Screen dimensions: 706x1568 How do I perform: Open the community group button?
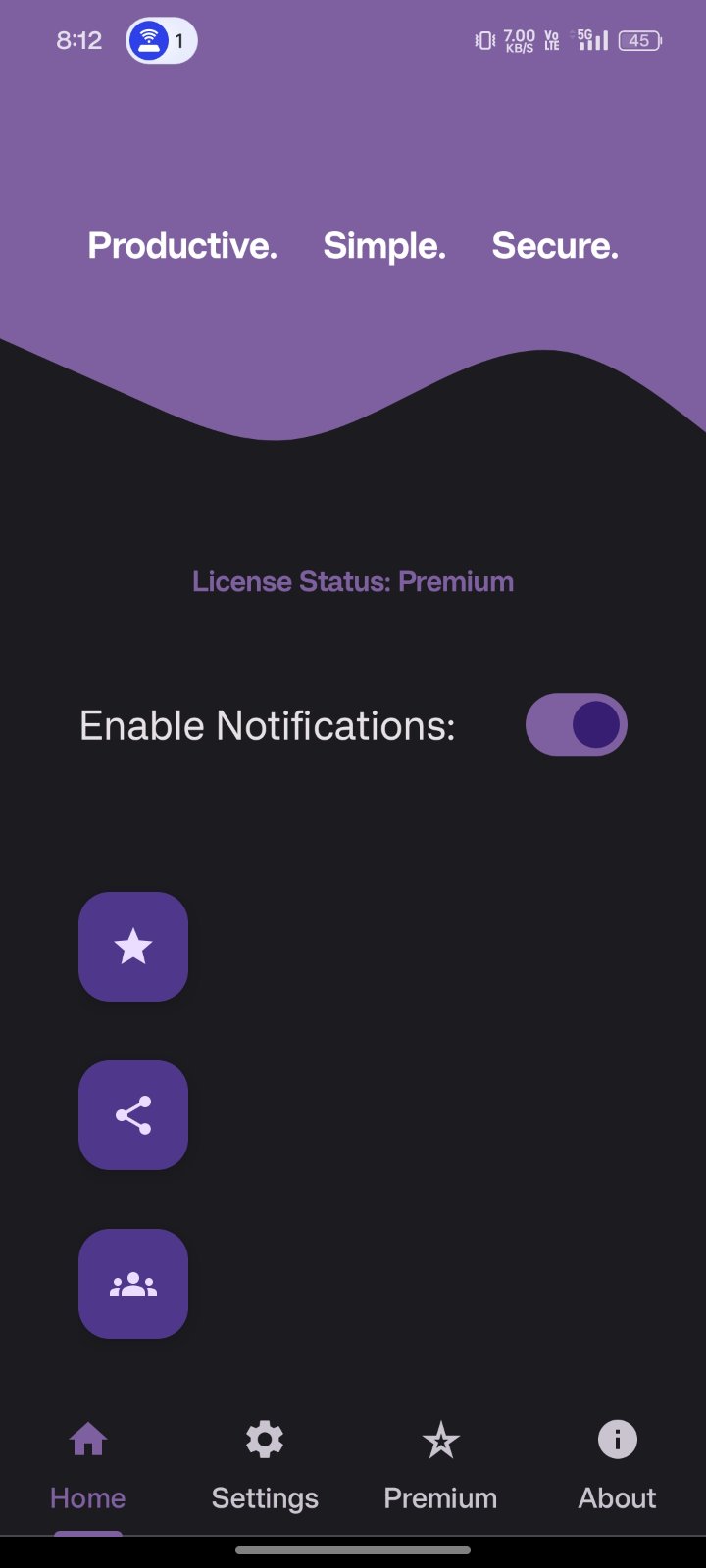pyautogui.click(x=133, y=1284)
